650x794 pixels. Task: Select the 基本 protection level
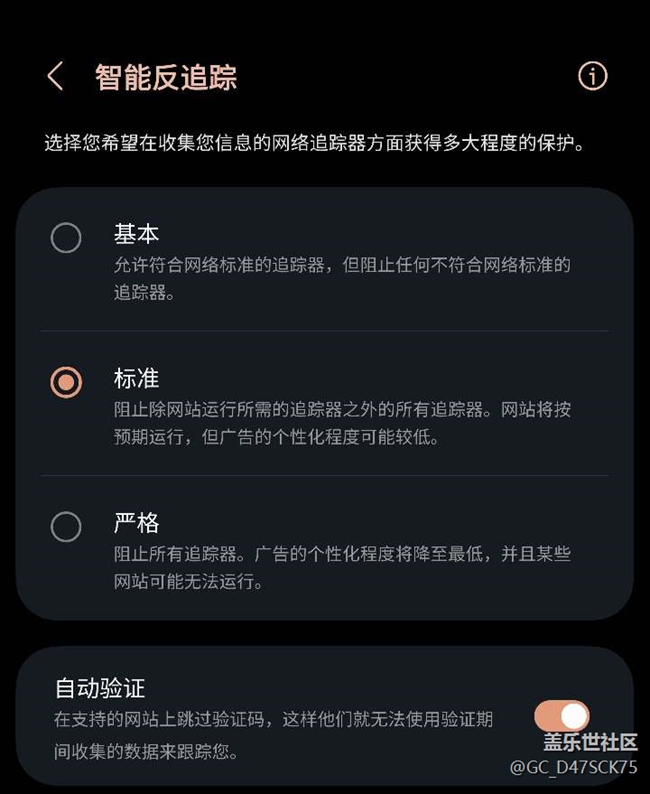click(x=66, y=238)
